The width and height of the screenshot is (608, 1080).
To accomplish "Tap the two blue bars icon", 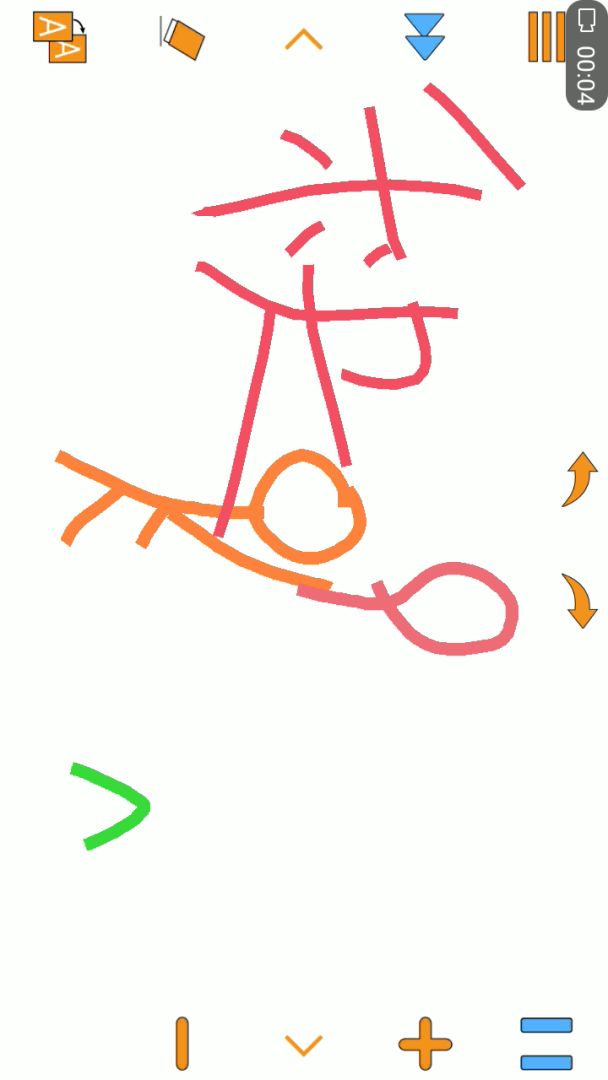I will [546, 1044].
